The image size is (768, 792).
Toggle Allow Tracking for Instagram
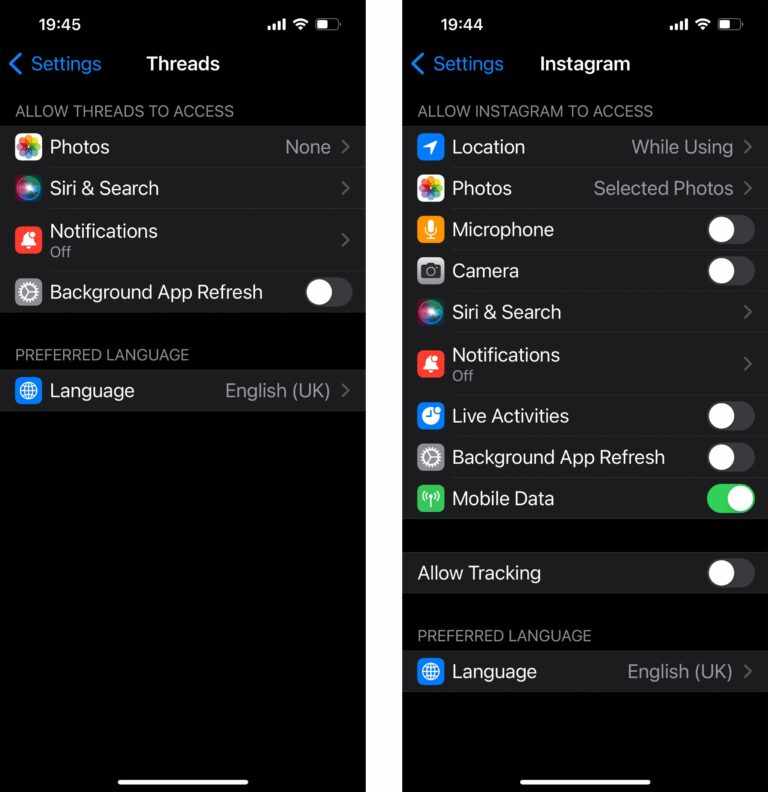click(x=730, y=573)
